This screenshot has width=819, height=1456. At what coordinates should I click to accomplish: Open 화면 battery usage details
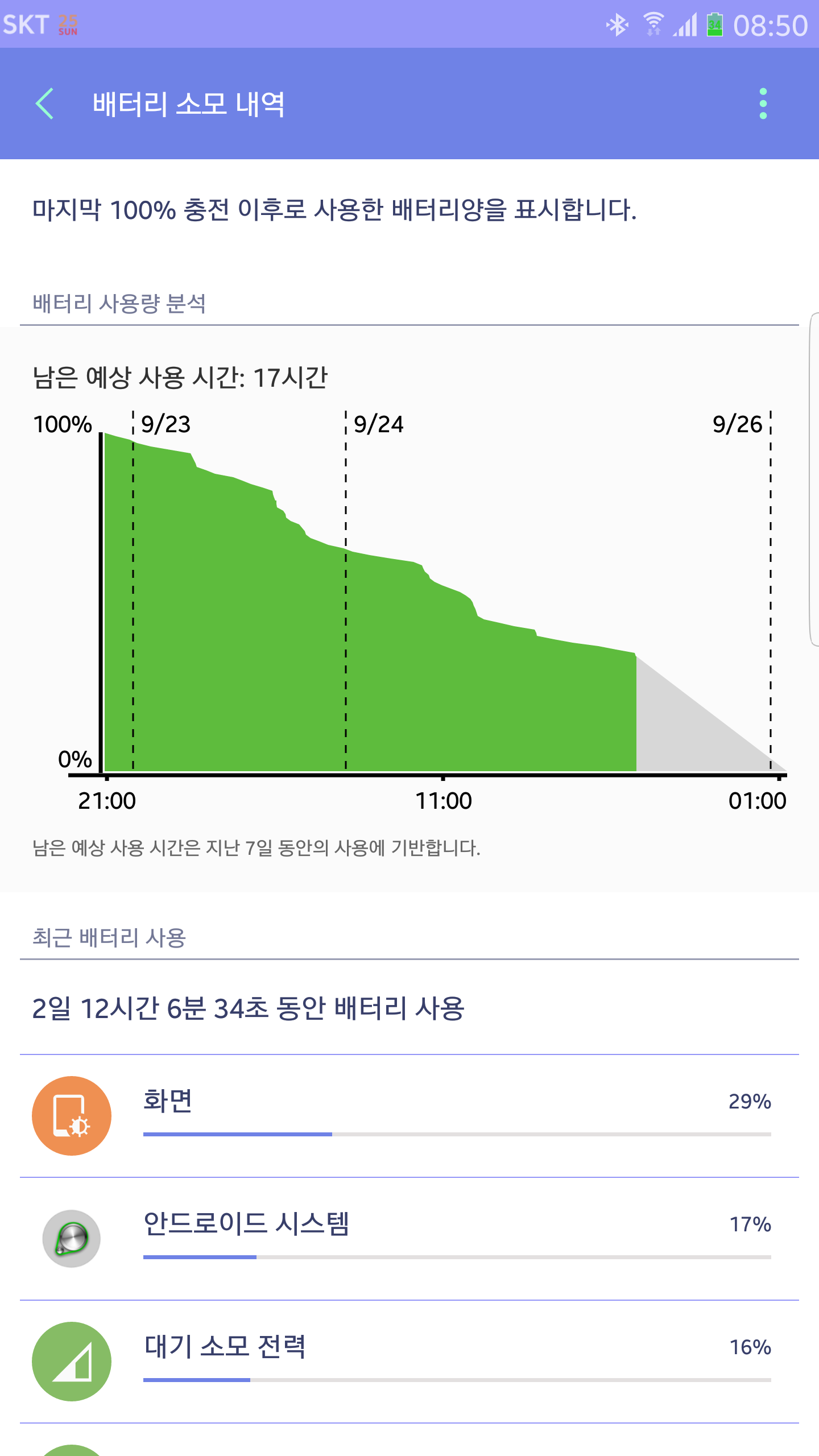pos(409,1115)
